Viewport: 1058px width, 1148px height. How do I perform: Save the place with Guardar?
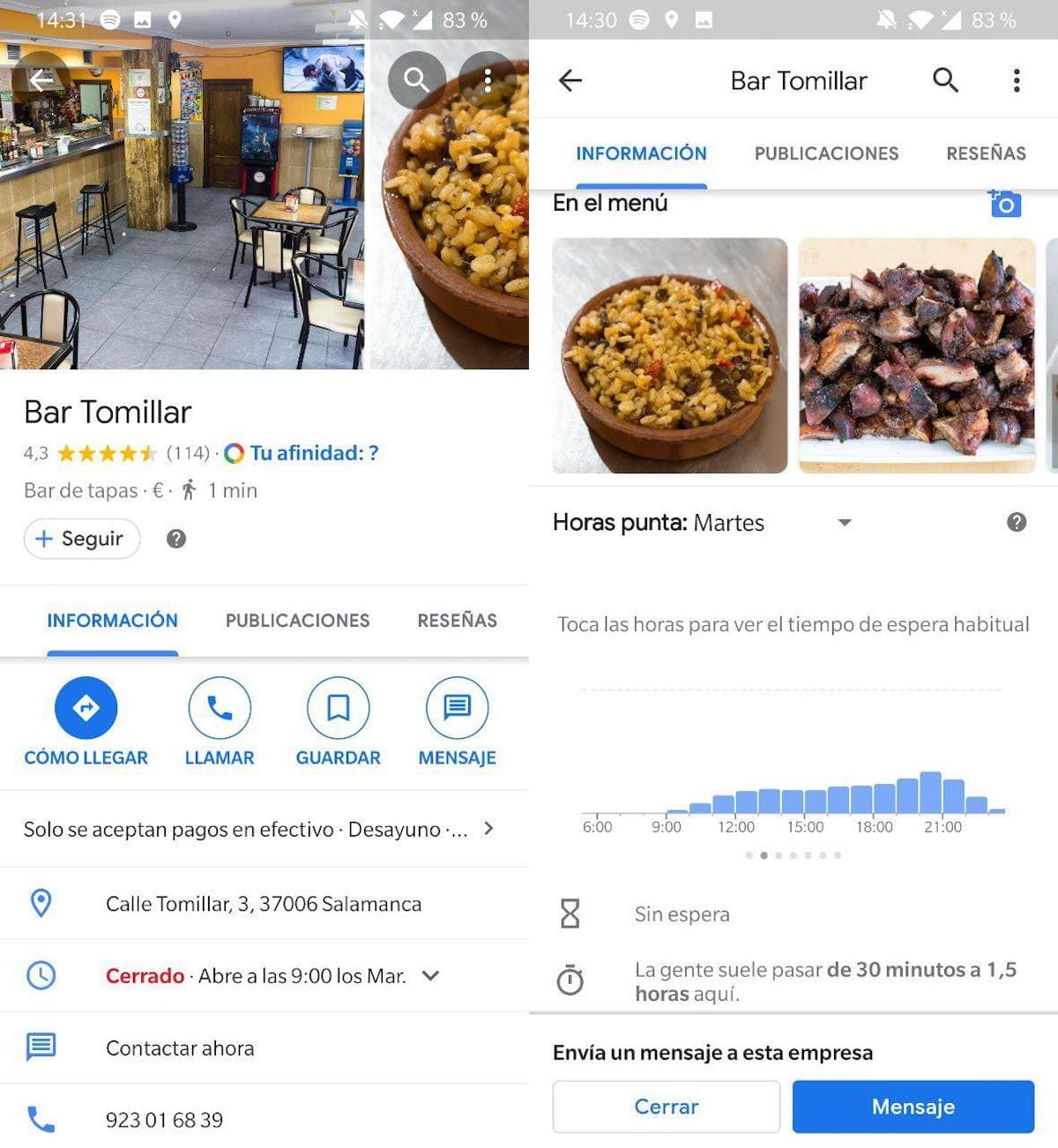338,707
